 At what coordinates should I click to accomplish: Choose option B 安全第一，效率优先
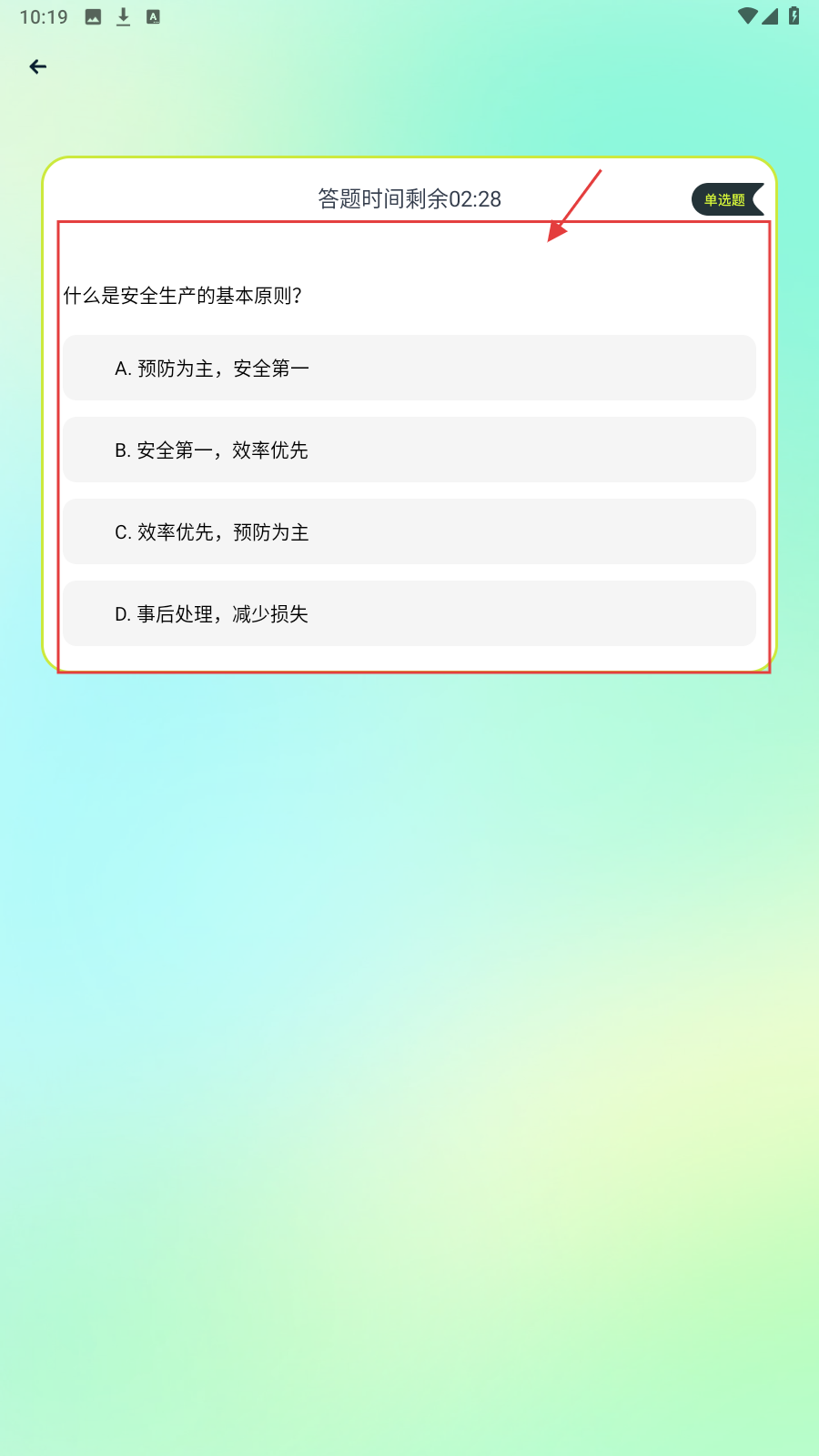(x=409, y=450)
